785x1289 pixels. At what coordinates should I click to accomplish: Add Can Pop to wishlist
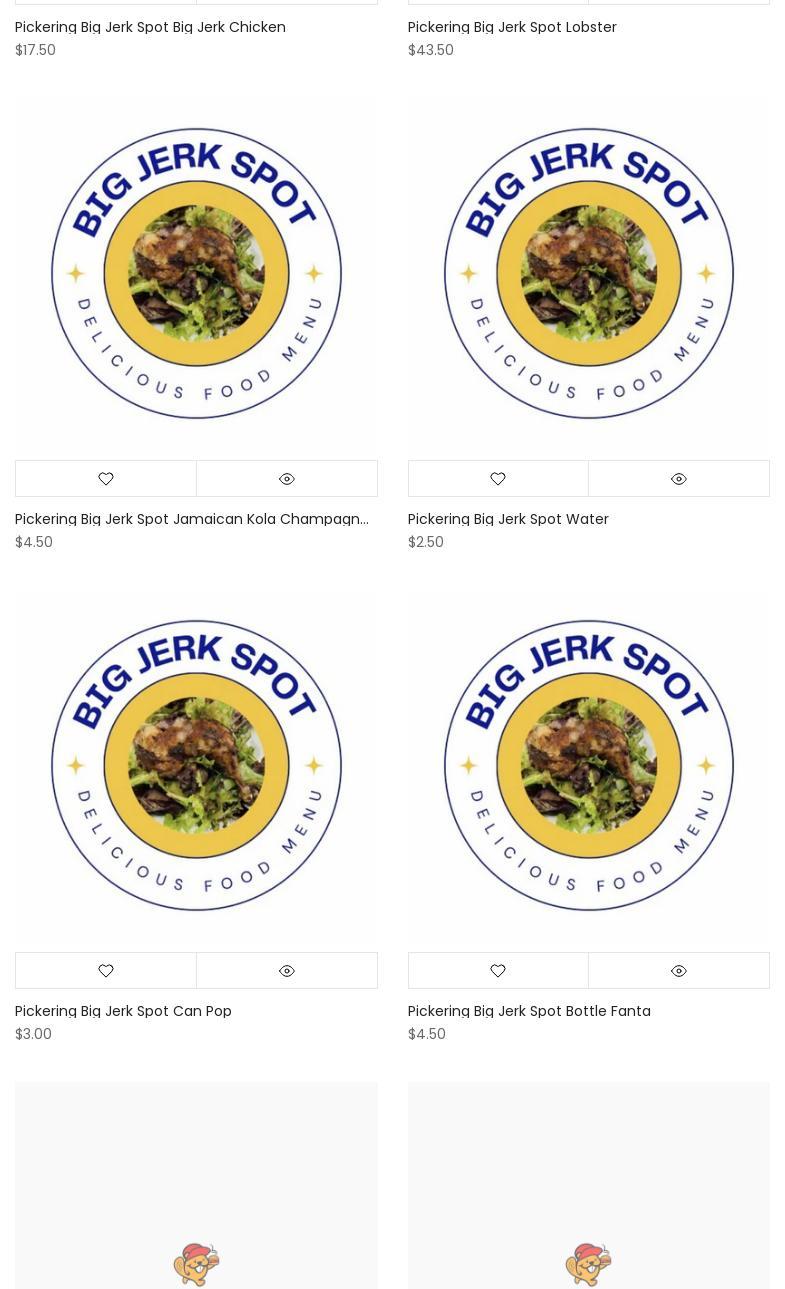coord(106,971)
